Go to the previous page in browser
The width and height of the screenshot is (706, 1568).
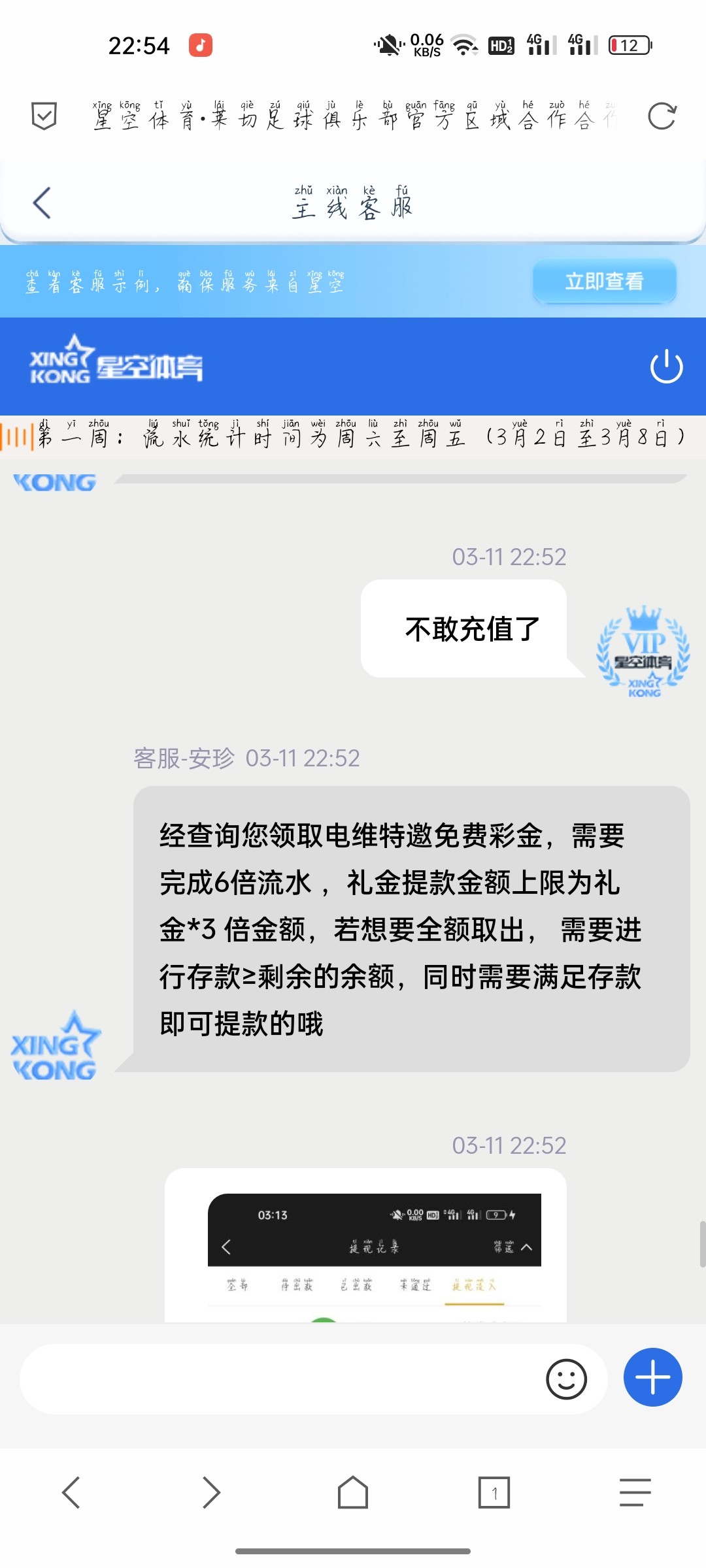71,1492
